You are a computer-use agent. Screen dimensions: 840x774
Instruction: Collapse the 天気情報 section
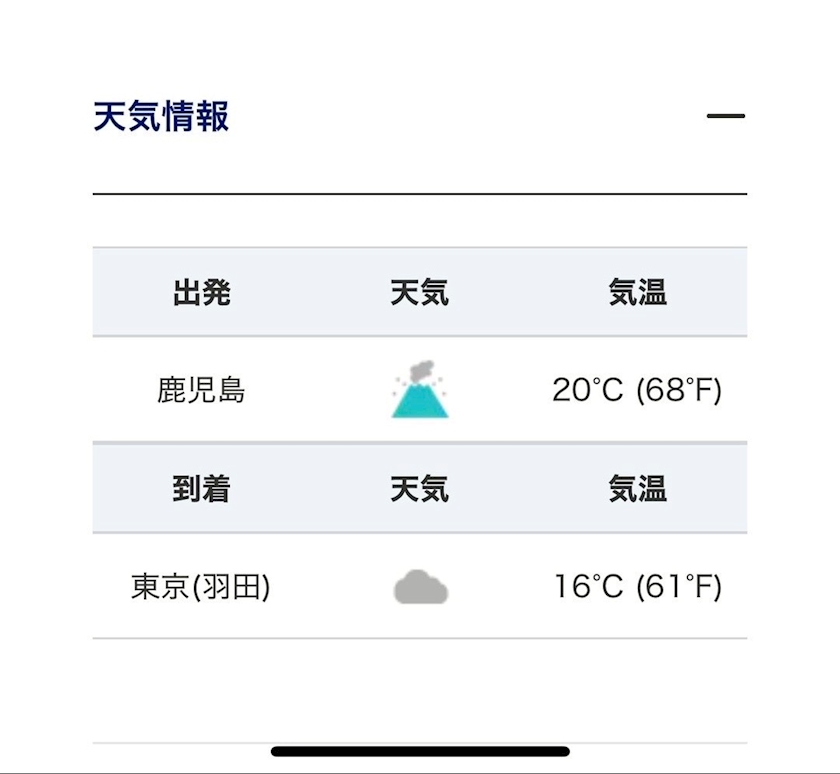(725, 116)
